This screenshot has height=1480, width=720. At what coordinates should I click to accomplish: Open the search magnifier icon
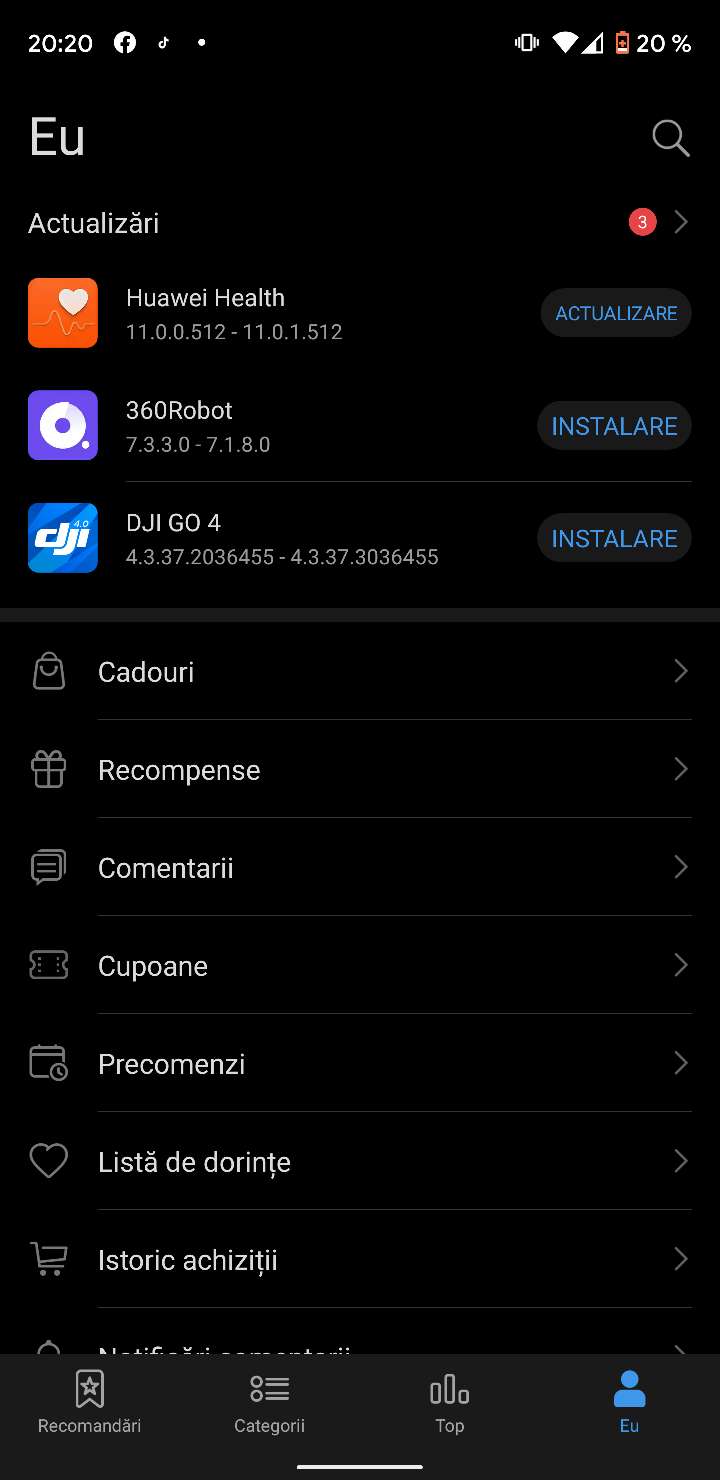(670, 139)
